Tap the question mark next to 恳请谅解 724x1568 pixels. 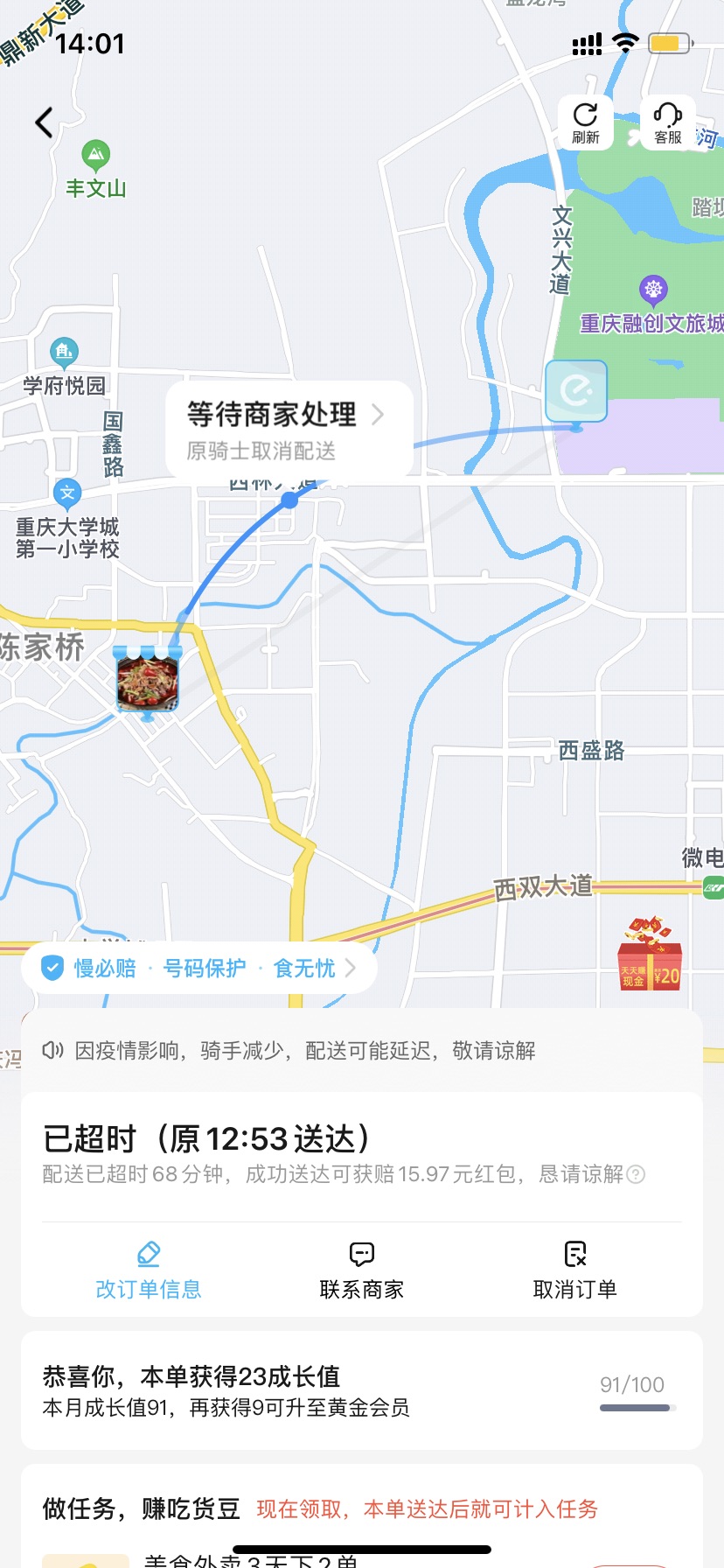[637, 1174]
